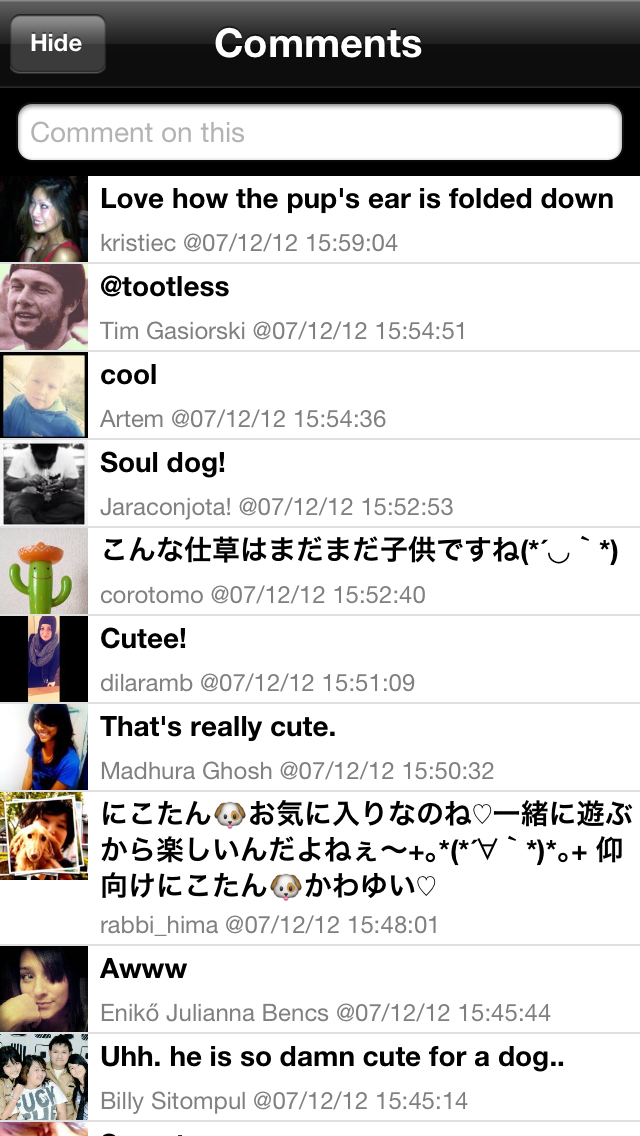
Task: Hide the comments panel
Action: [x=58, y=44]
